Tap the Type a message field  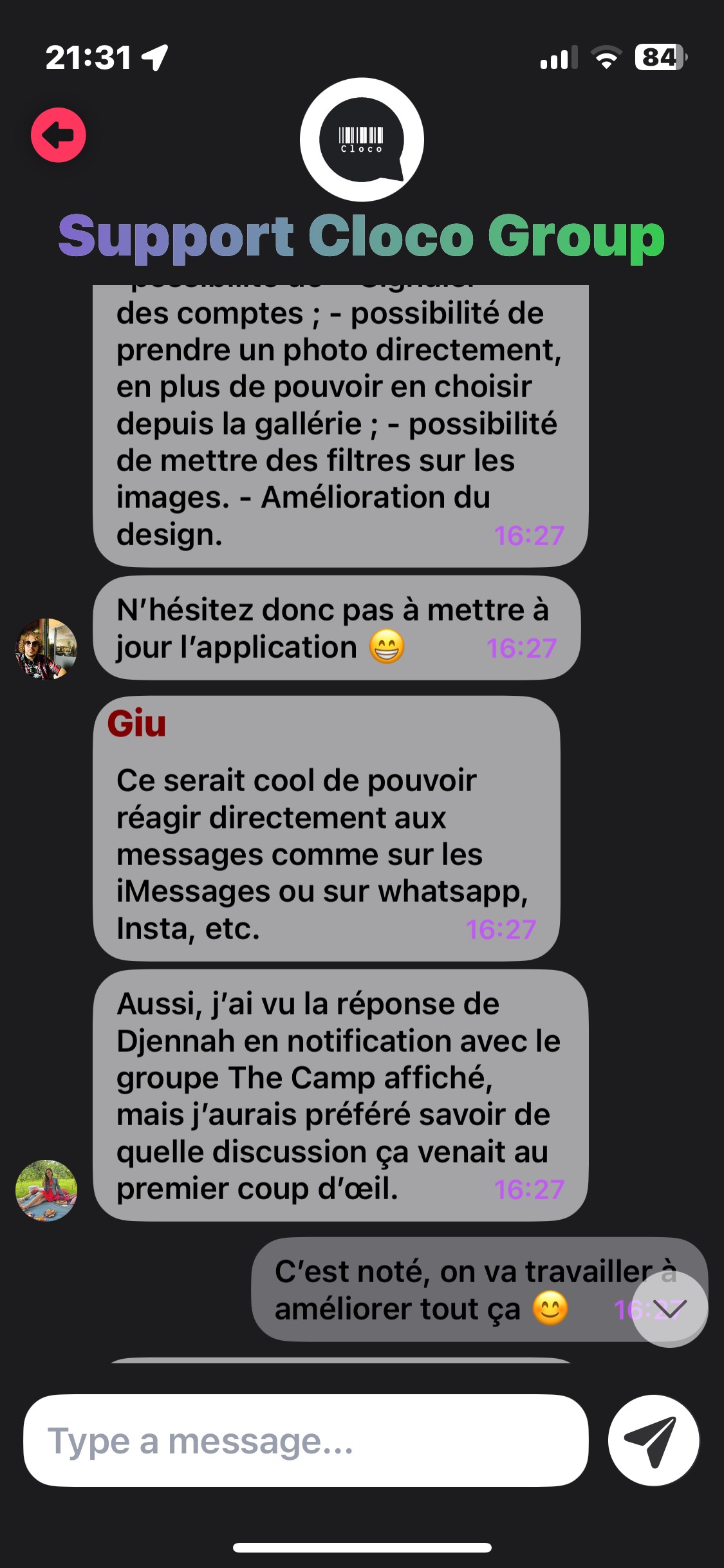pos(306,1441)
